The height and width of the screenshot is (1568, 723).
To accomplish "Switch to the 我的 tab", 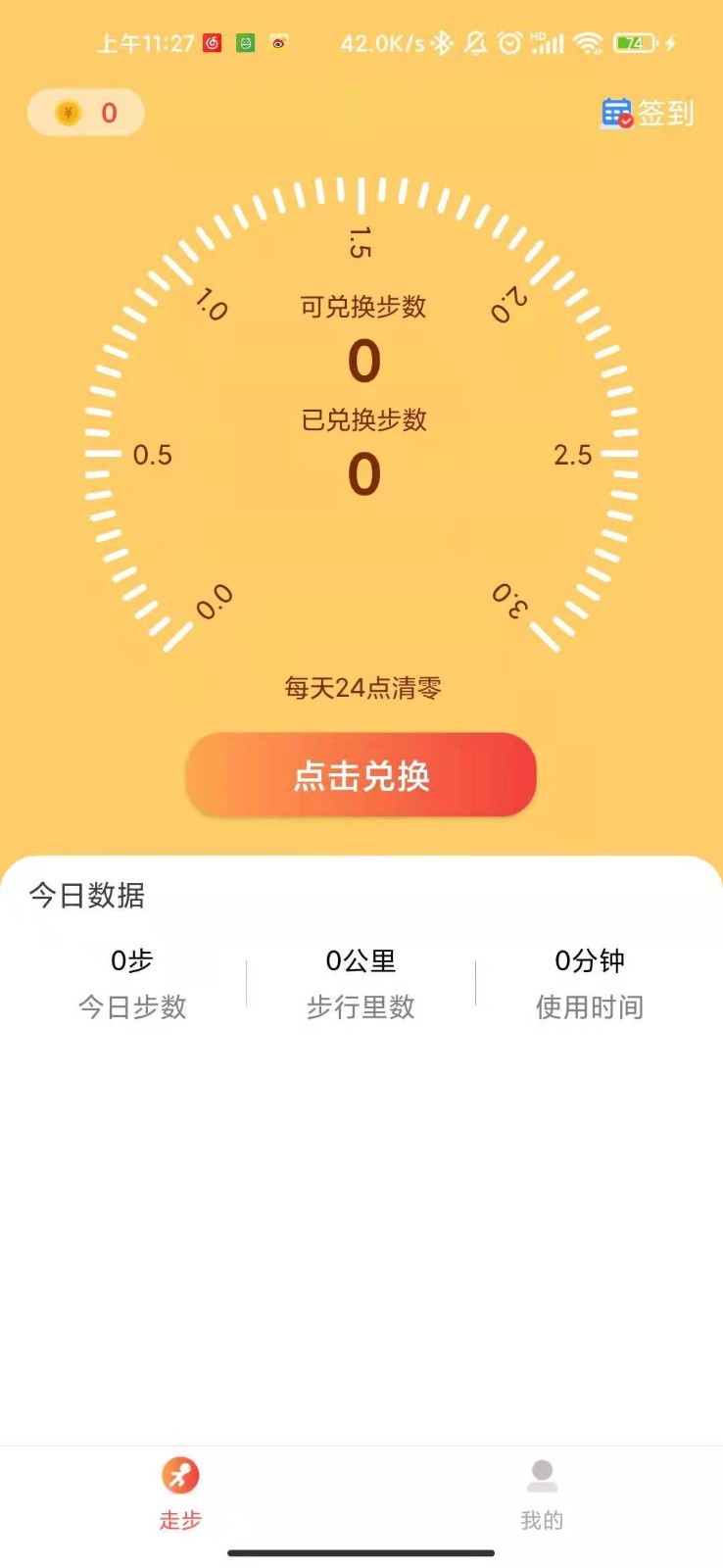I will [542, 1494].
